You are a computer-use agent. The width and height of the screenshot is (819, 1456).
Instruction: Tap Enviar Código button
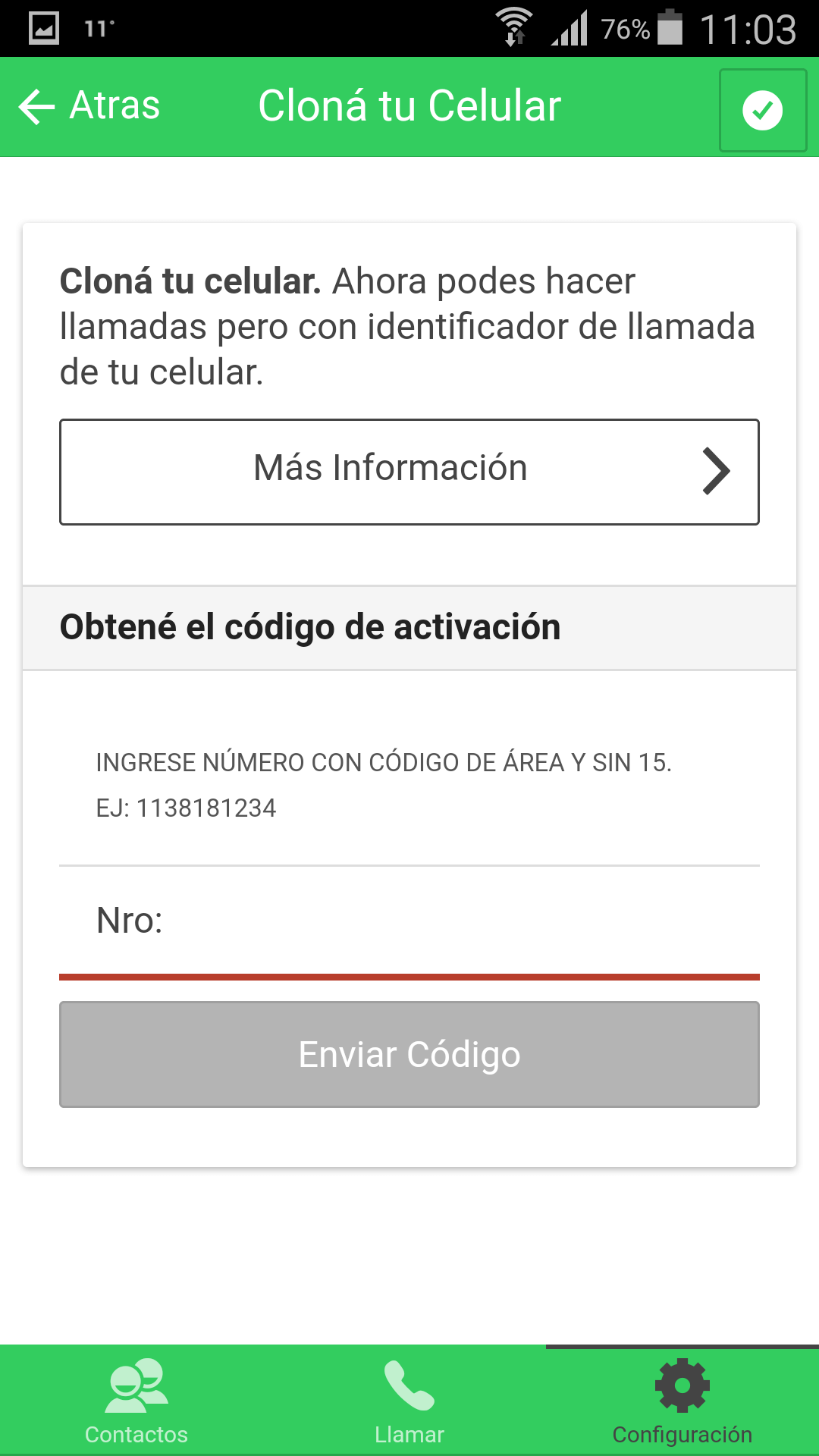[x=409, y=1054]
